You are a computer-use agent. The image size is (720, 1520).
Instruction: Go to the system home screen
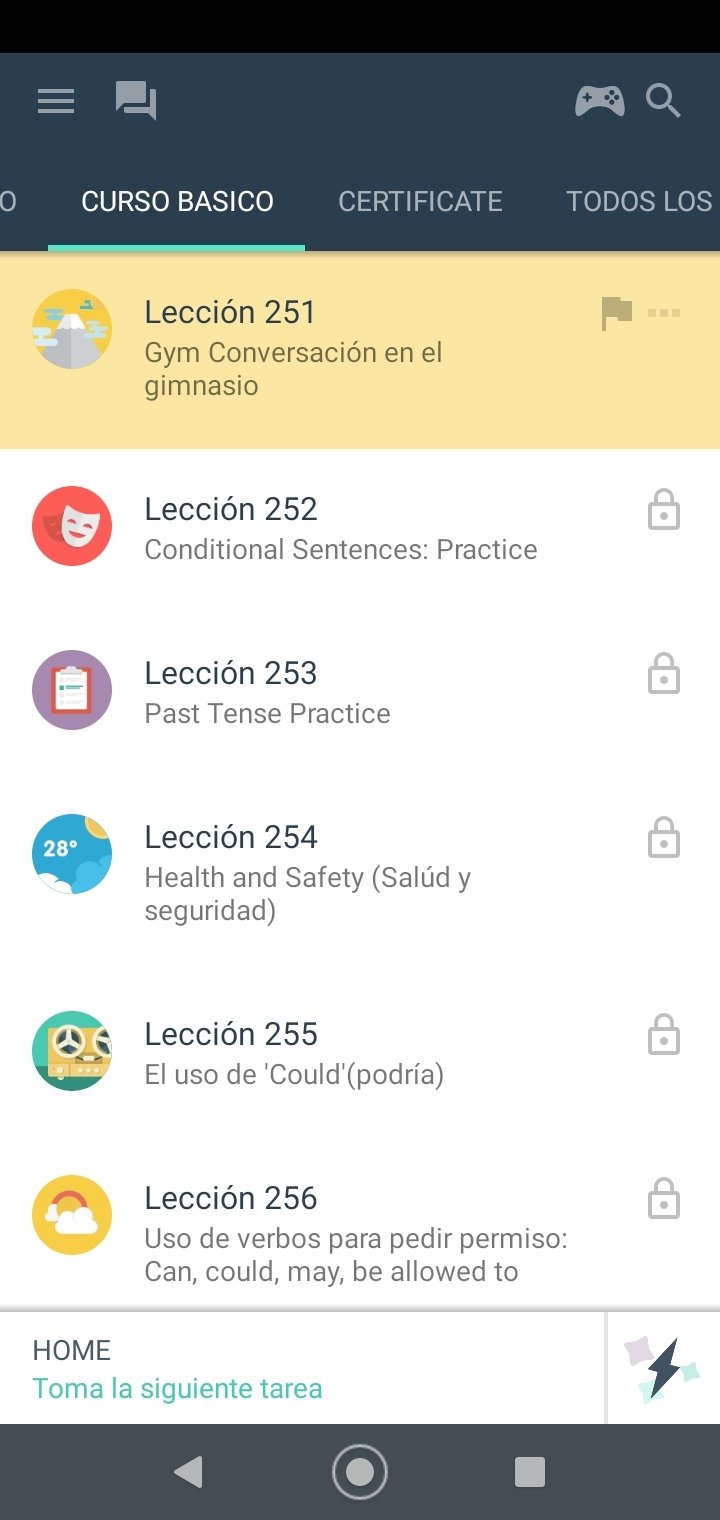click(360, 1472)
